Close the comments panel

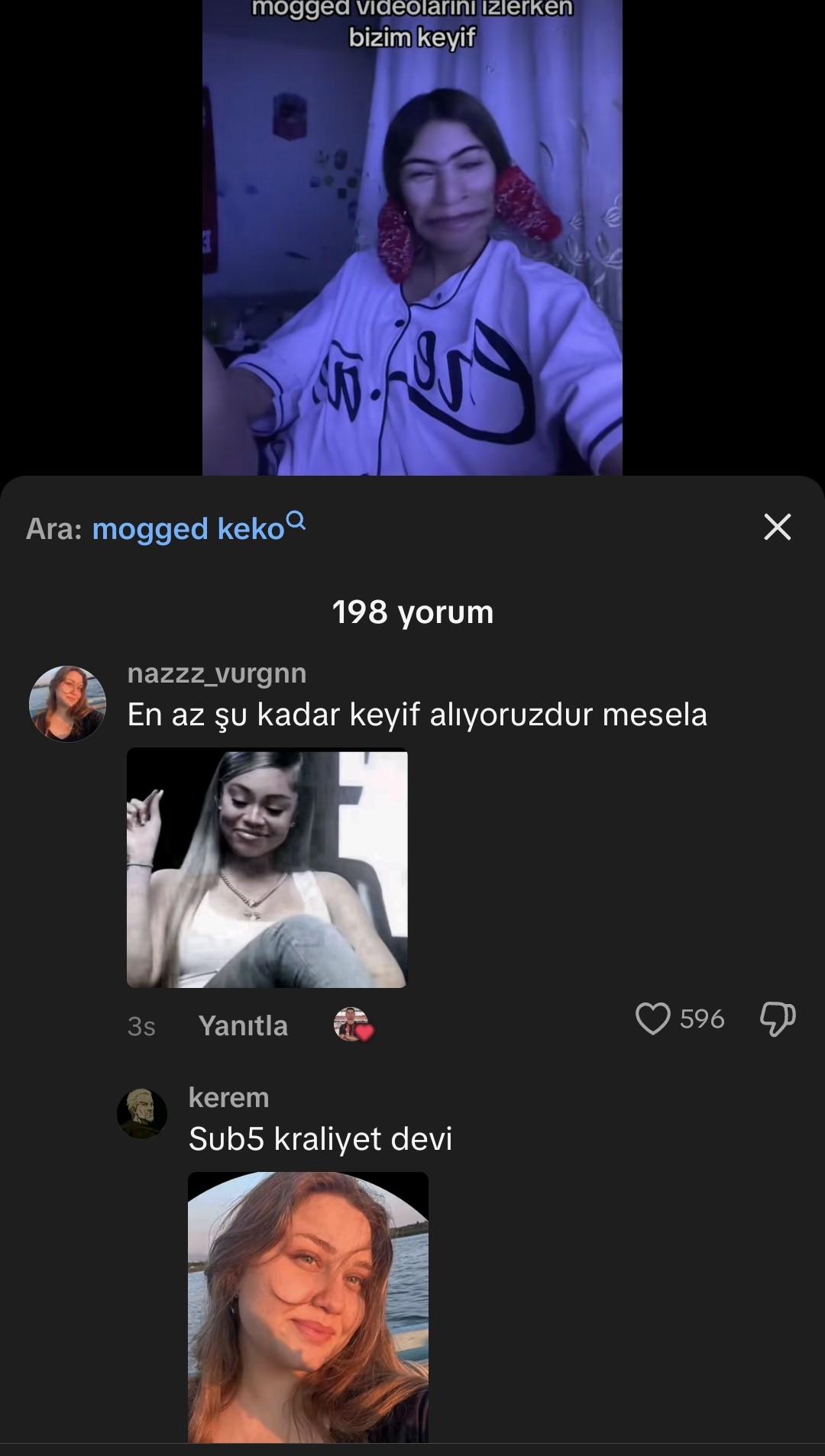777,527
